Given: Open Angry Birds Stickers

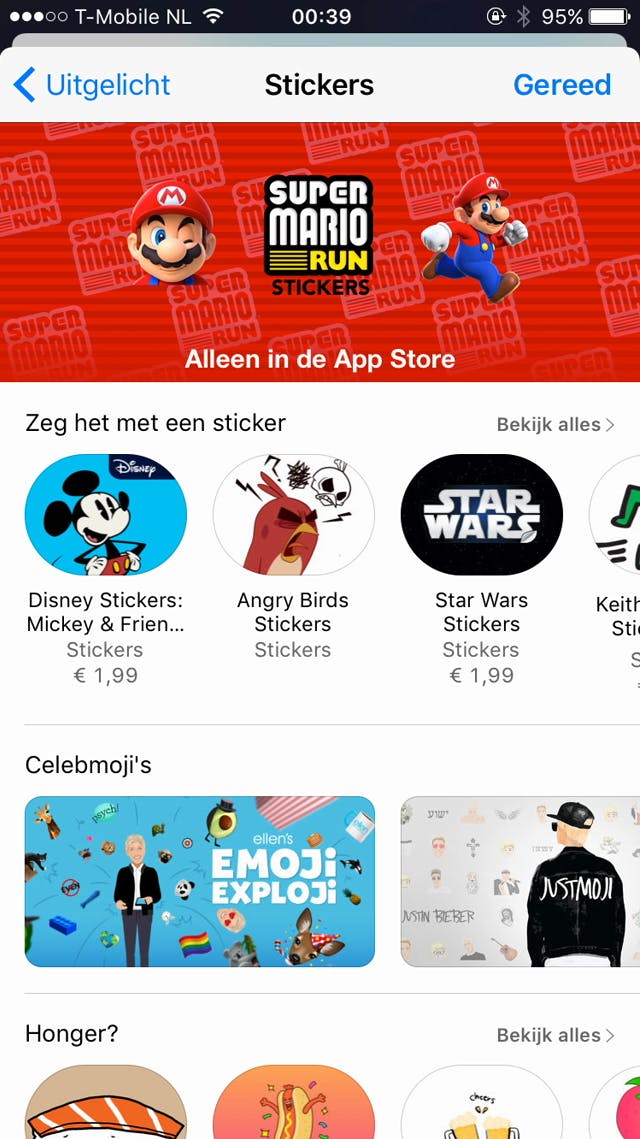Looking at the screenshot, I should tap(293, 515).
